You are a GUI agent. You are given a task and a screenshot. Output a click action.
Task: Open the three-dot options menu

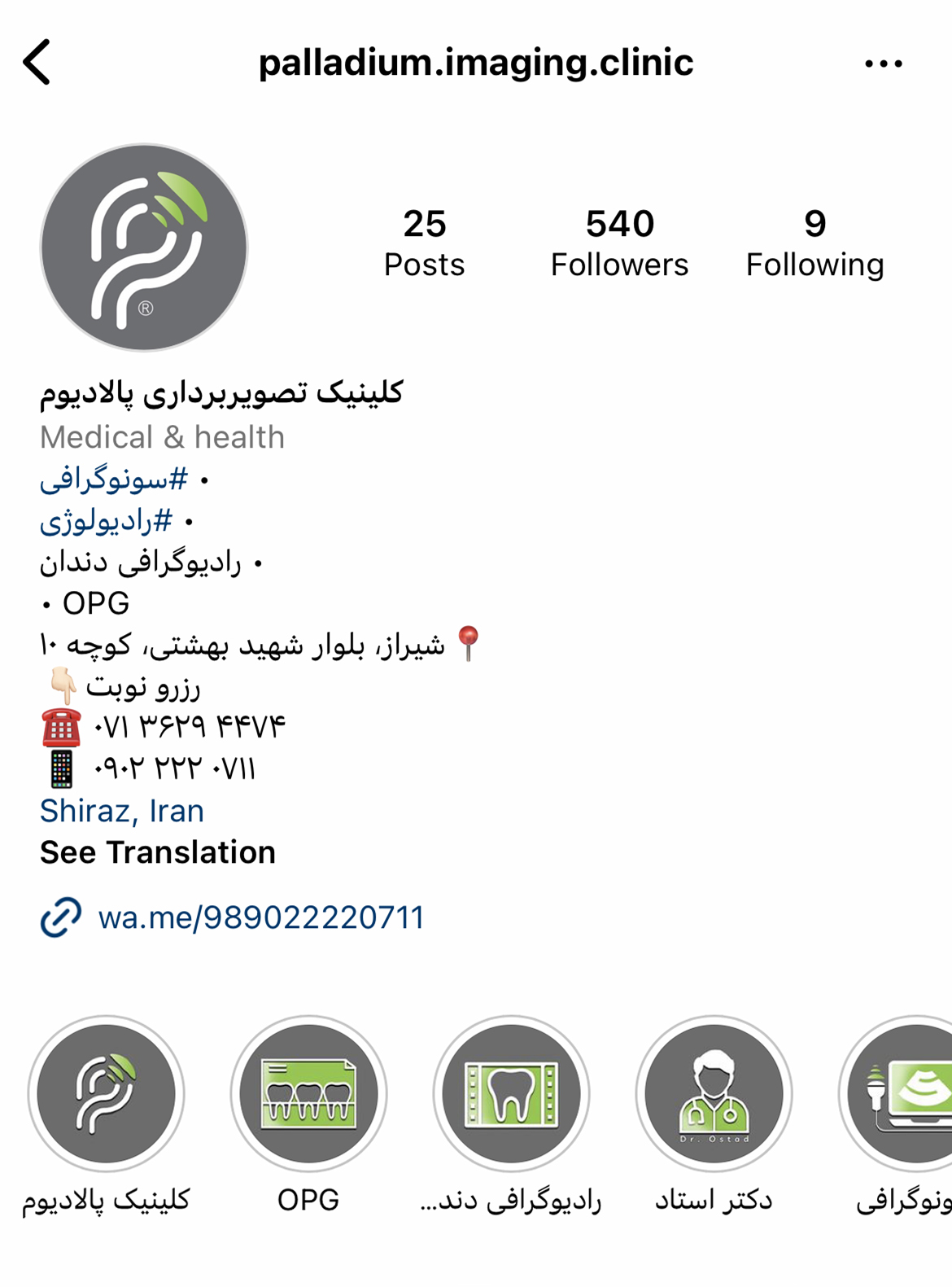pyautogui.click(x=883, y=63)
